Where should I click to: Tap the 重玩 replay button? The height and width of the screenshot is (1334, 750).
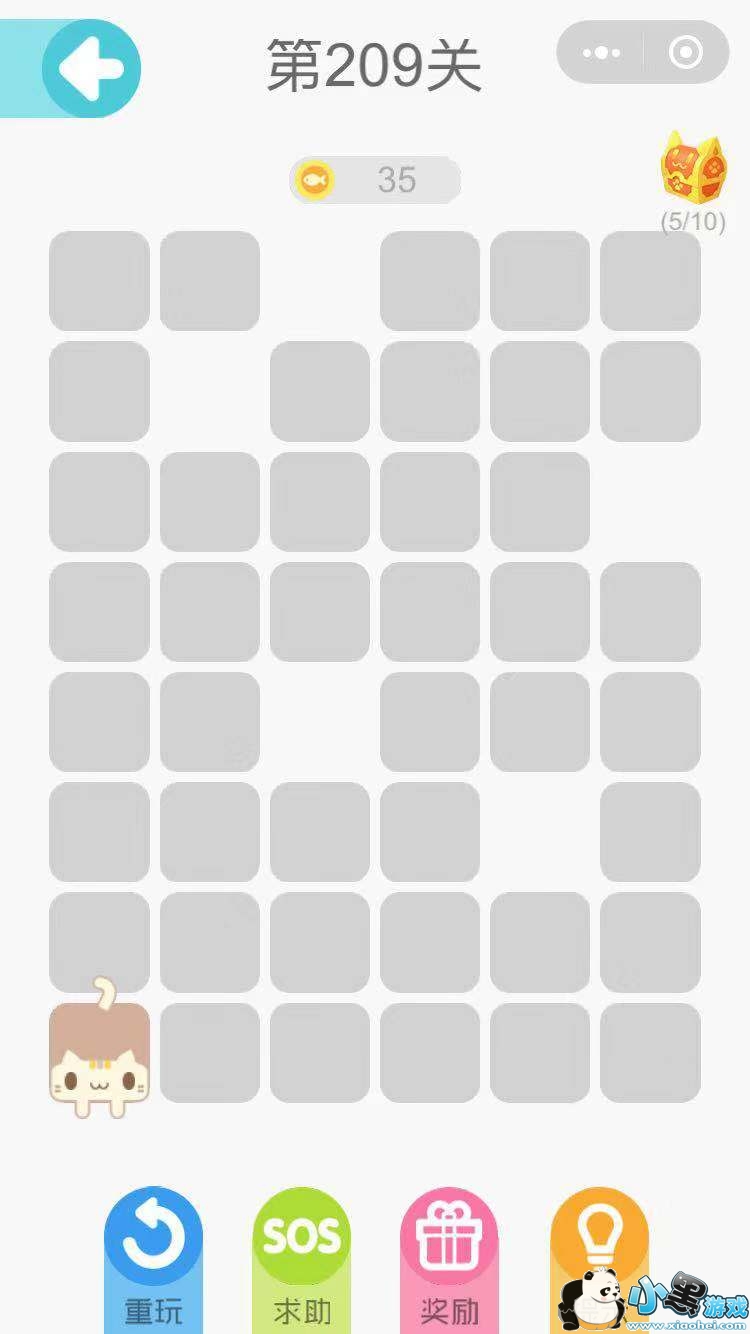pyautogui.click(x=153, y=1255)
